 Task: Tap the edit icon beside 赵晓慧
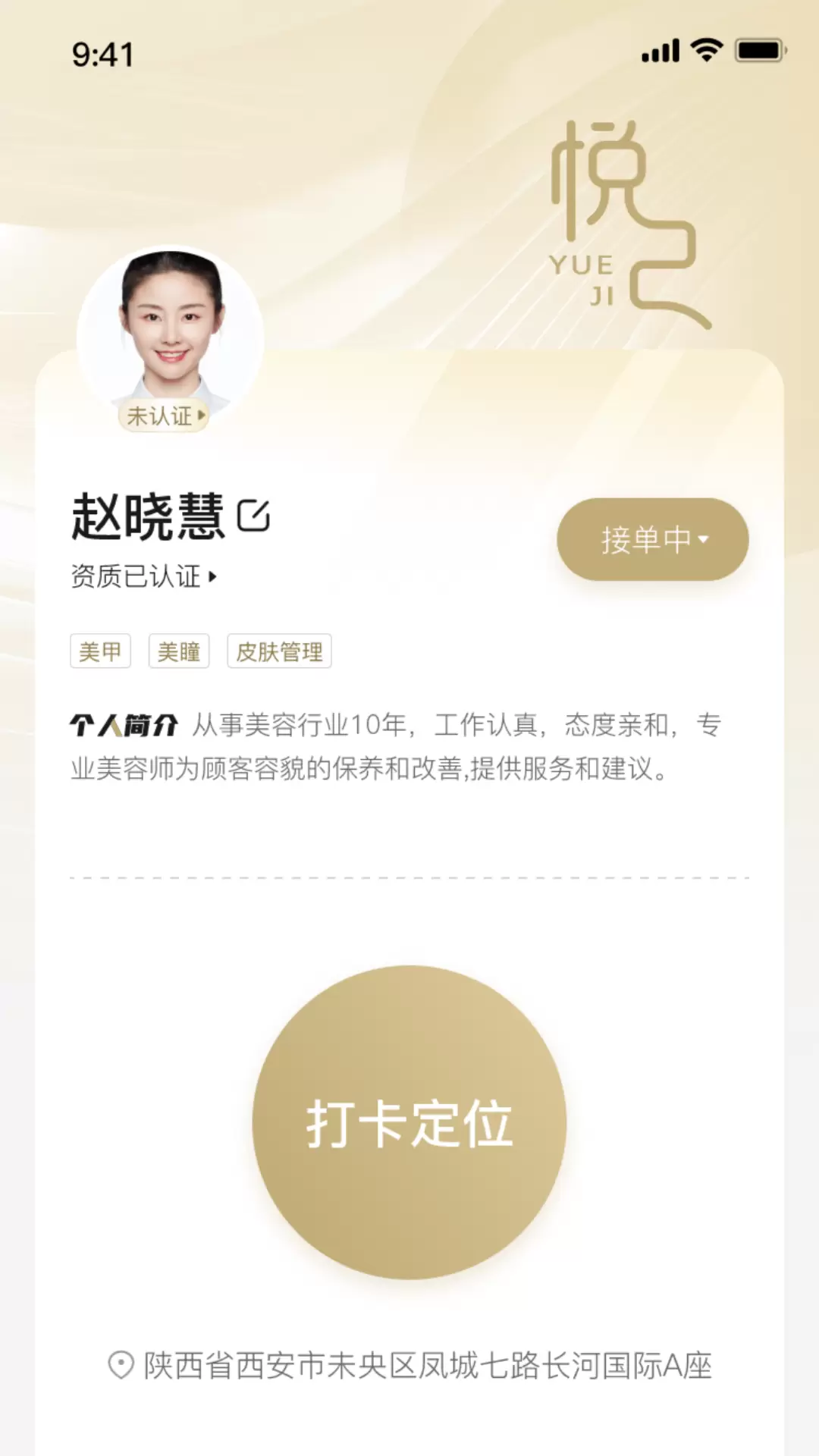point(253,516)
